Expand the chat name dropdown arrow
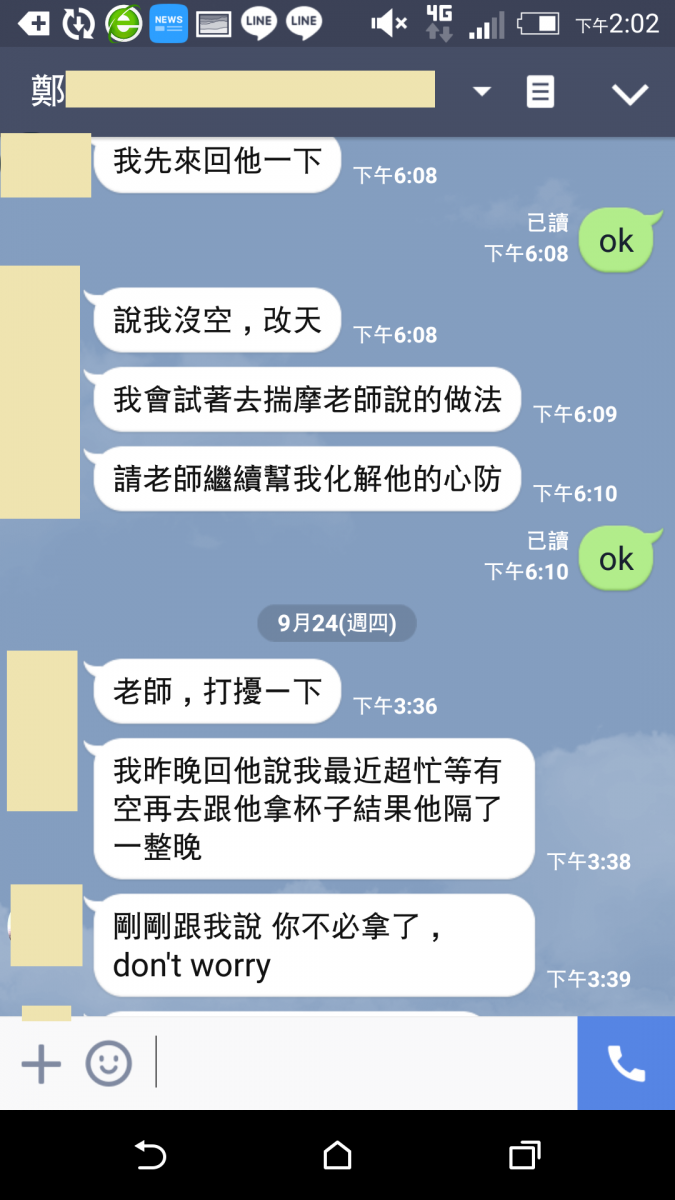This screenshot has width=675, height=1200. click(x=482, y=92)
